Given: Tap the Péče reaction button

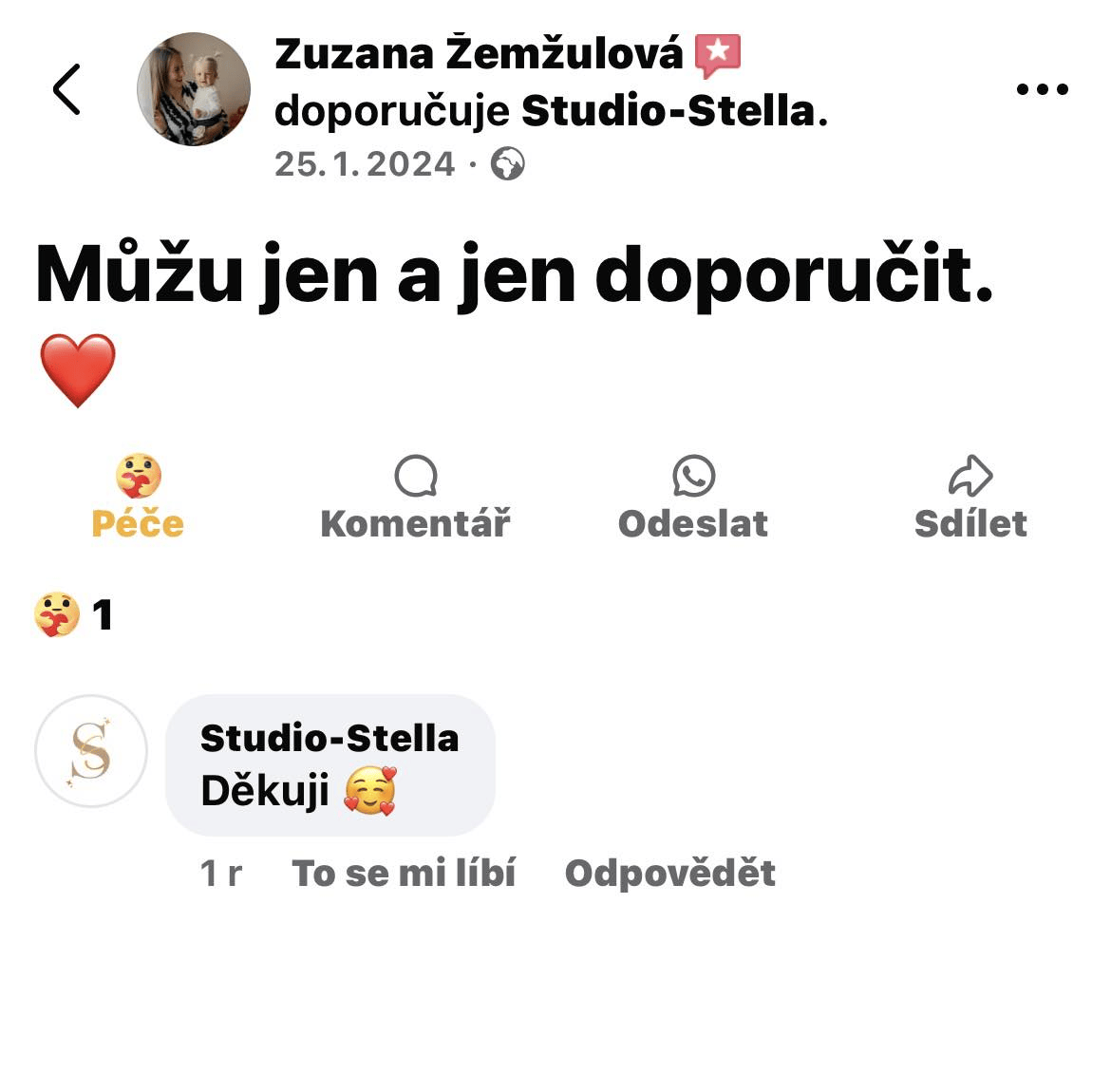Looking at the screenshot, I should (x=138, y=498).
